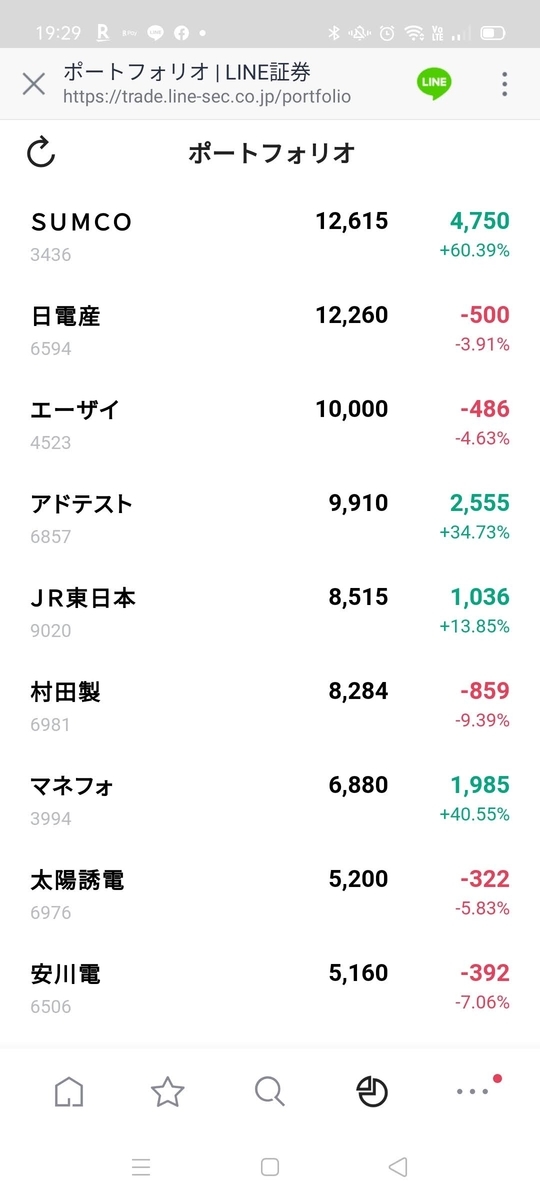Refresh the portfolio list

tap(41, 153)
